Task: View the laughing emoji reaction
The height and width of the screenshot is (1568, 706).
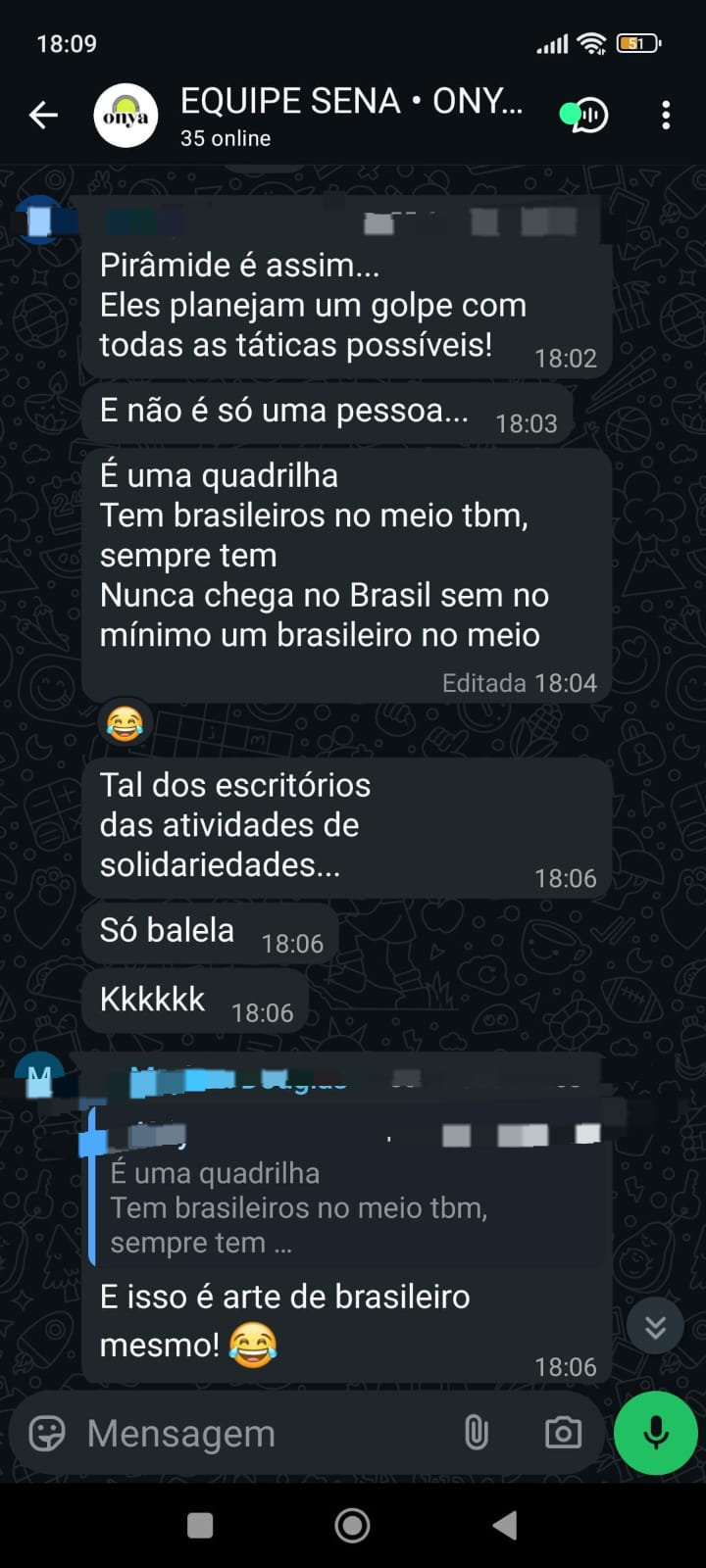Action: tap(125, 724)
